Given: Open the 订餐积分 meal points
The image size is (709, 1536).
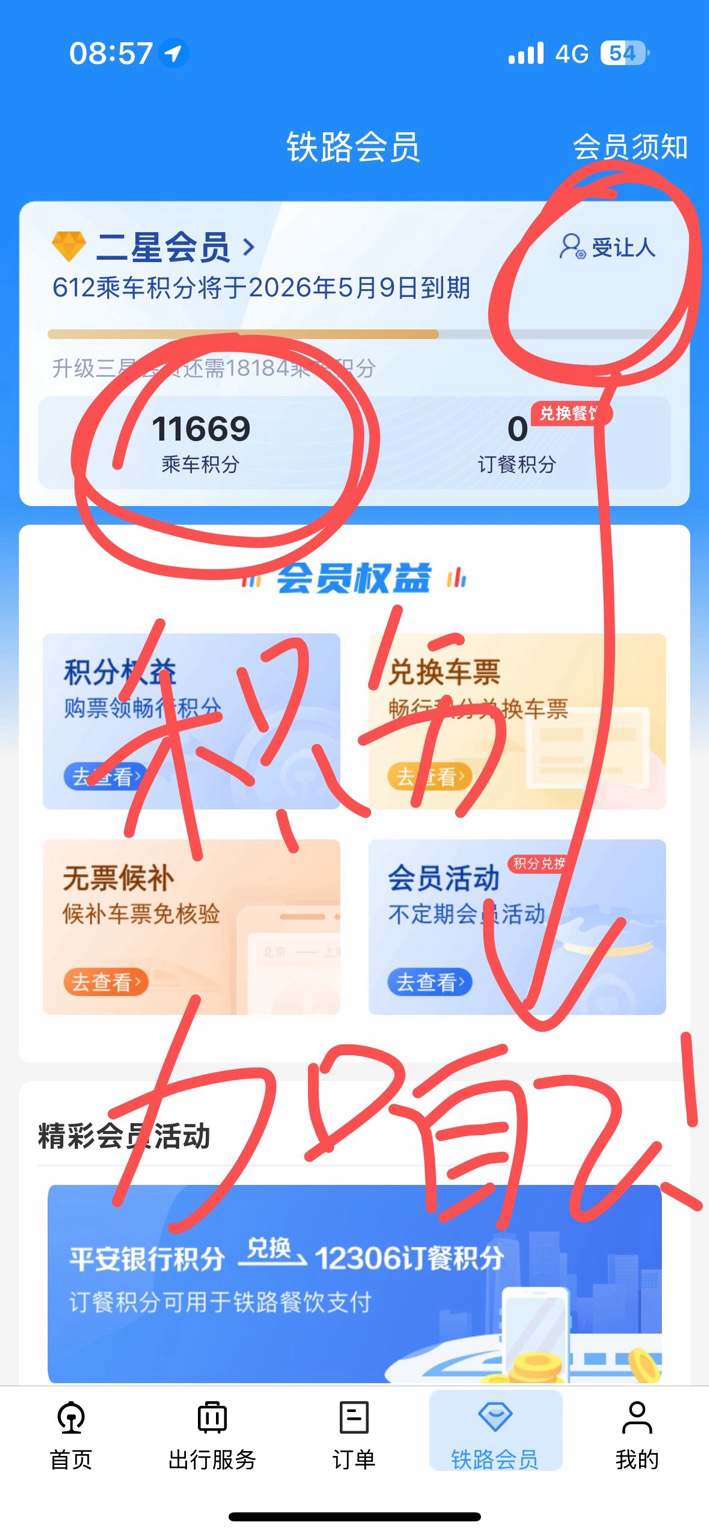Looking at the screenshot, I should 517,442.
